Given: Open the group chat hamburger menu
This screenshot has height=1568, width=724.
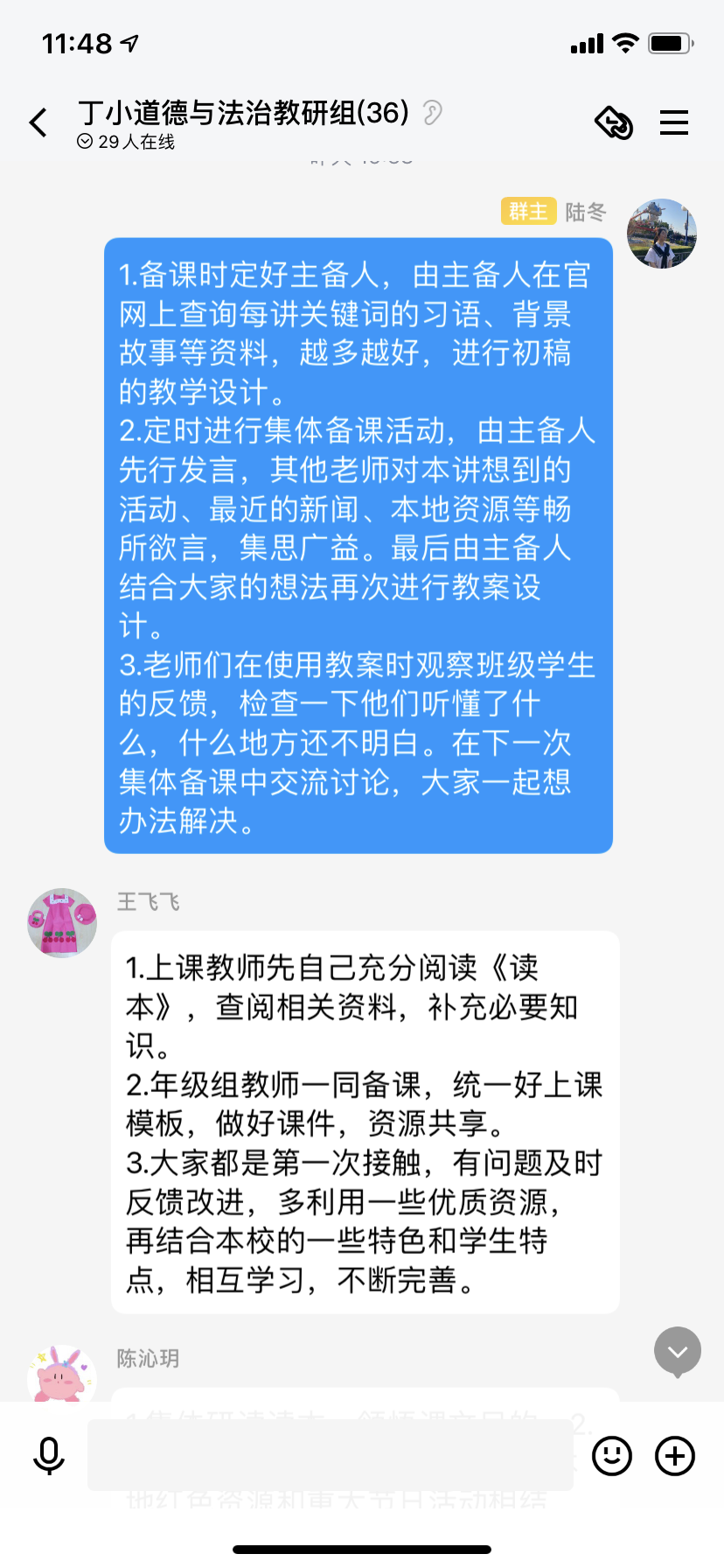Looking at the screenshot, I should [x=673, y=122].
